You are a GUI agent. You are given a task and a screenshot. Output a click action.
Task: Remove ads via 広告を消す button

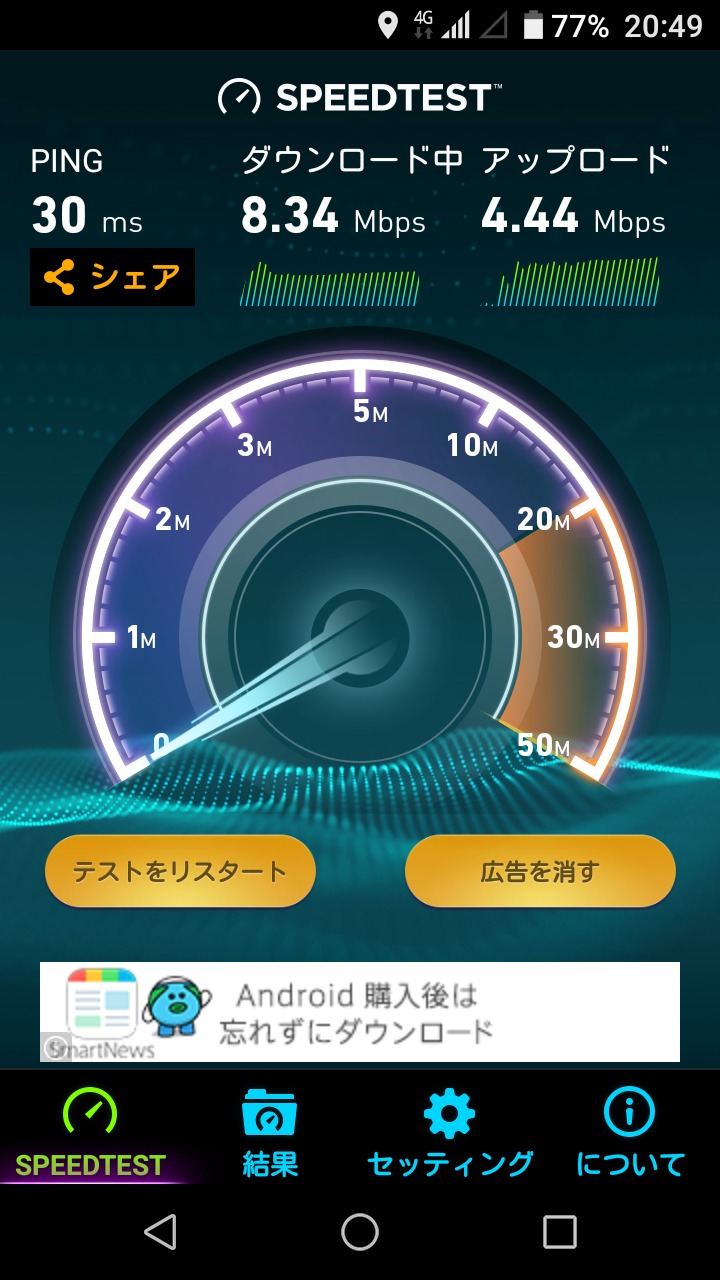pos(540,871)
